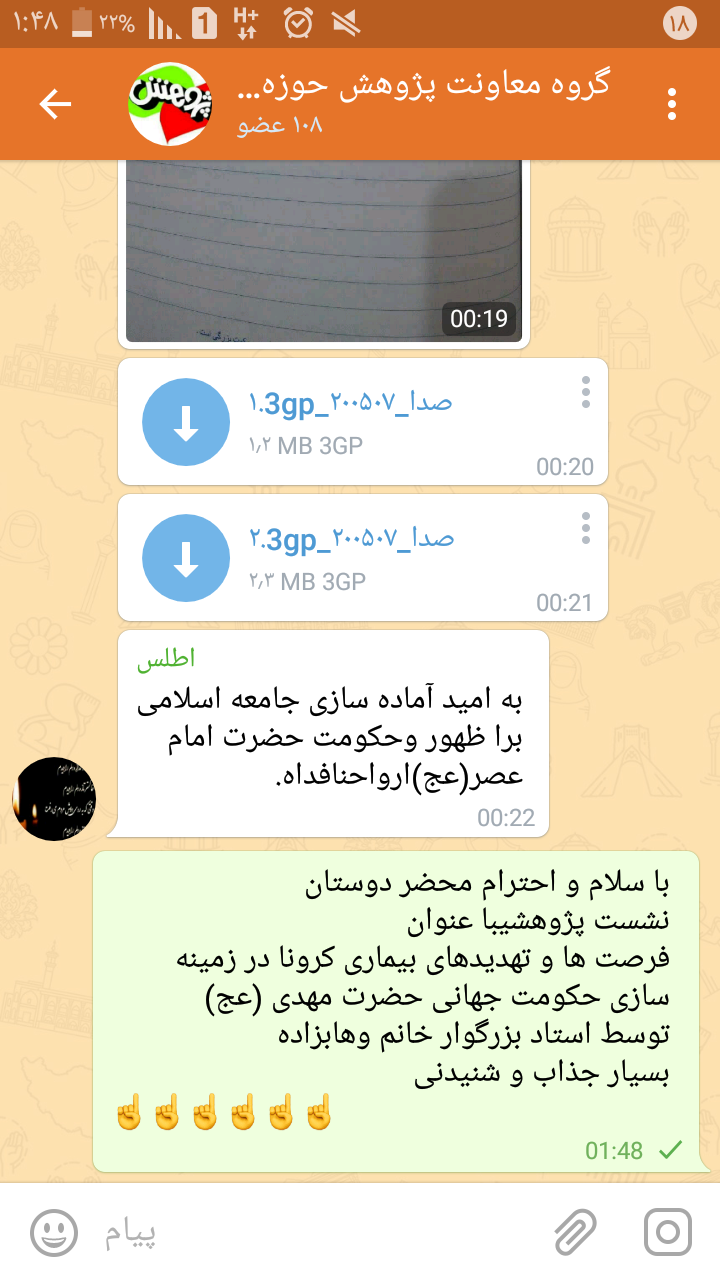Open sender اطلس's avatar

click(x=54, y=799)
